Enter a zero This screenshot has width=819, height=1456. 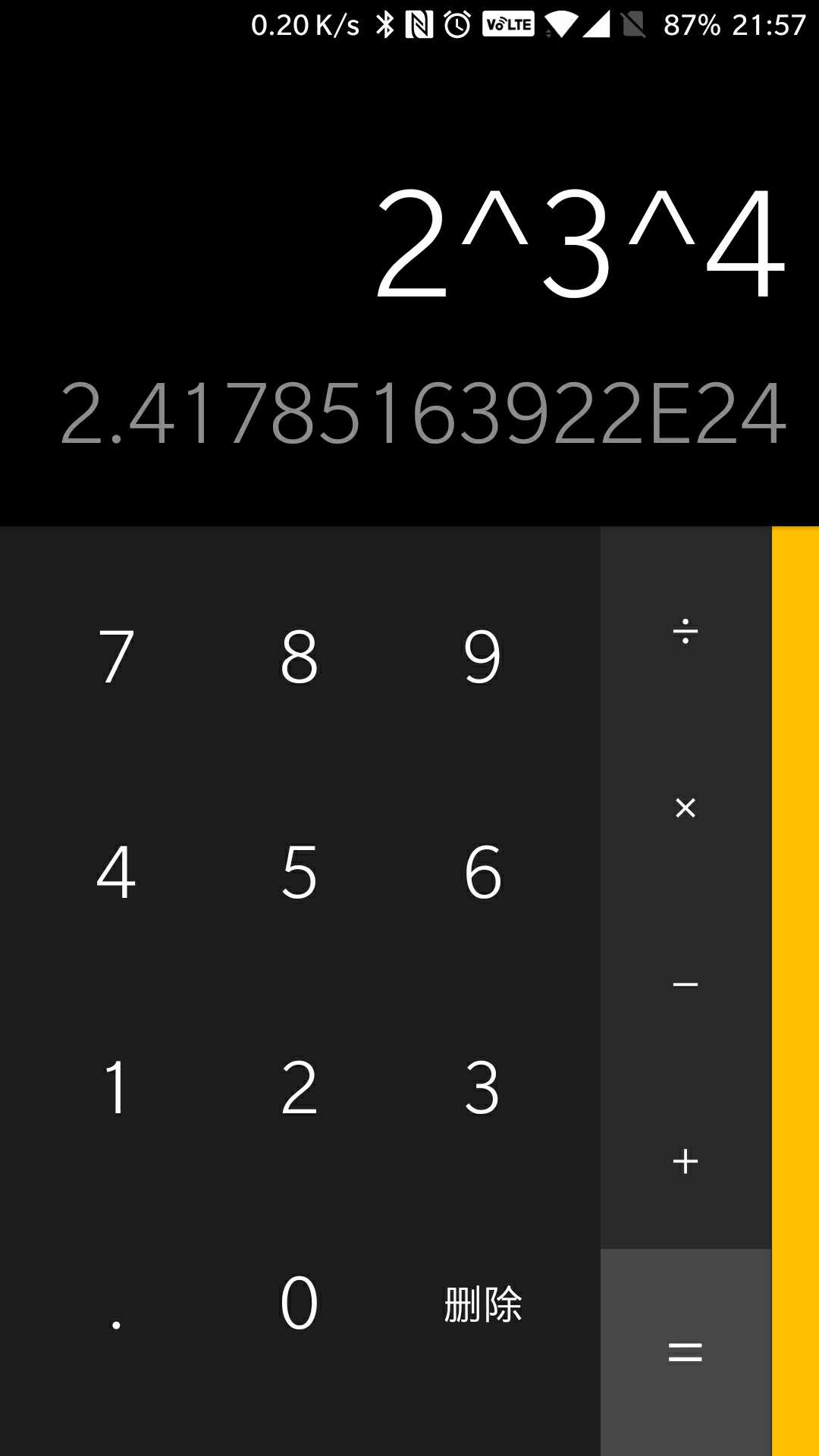pos(299,1303)
